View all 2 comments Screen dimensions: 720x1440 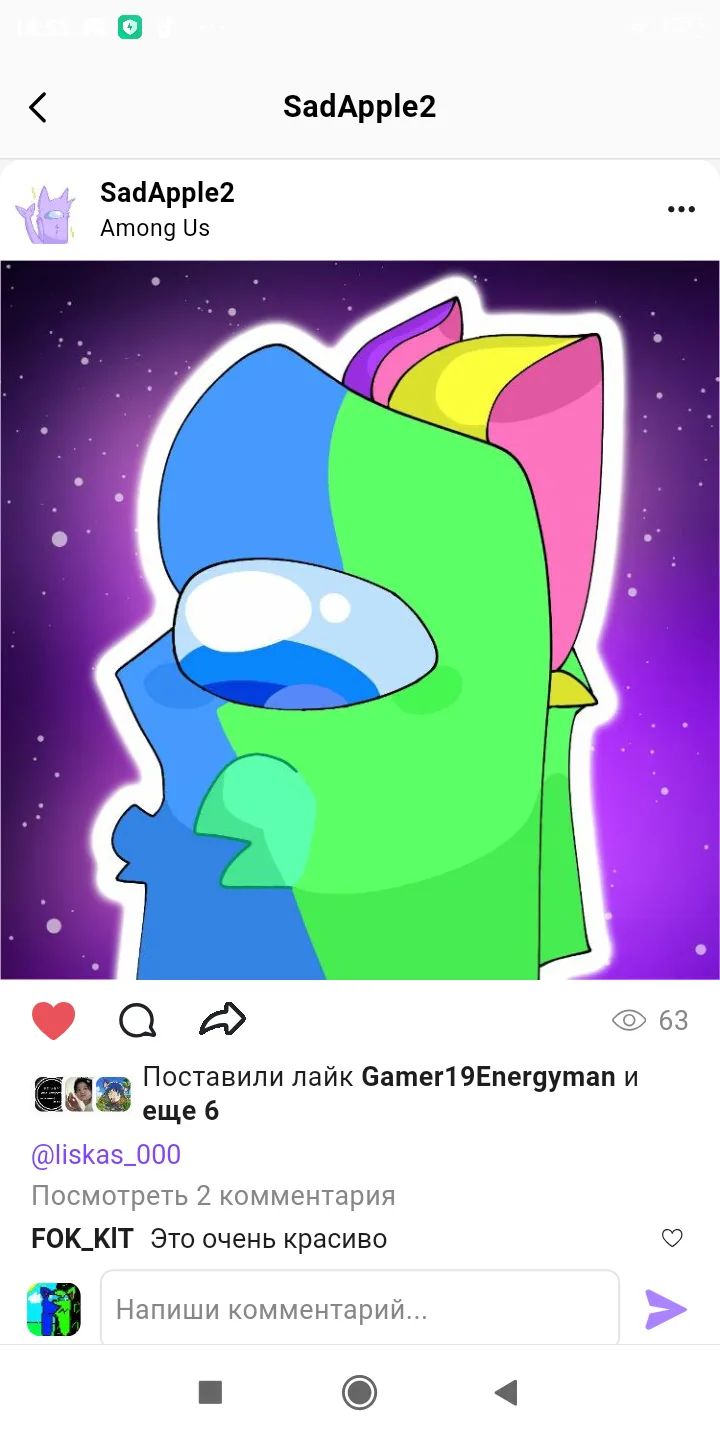coord(213,1195)
